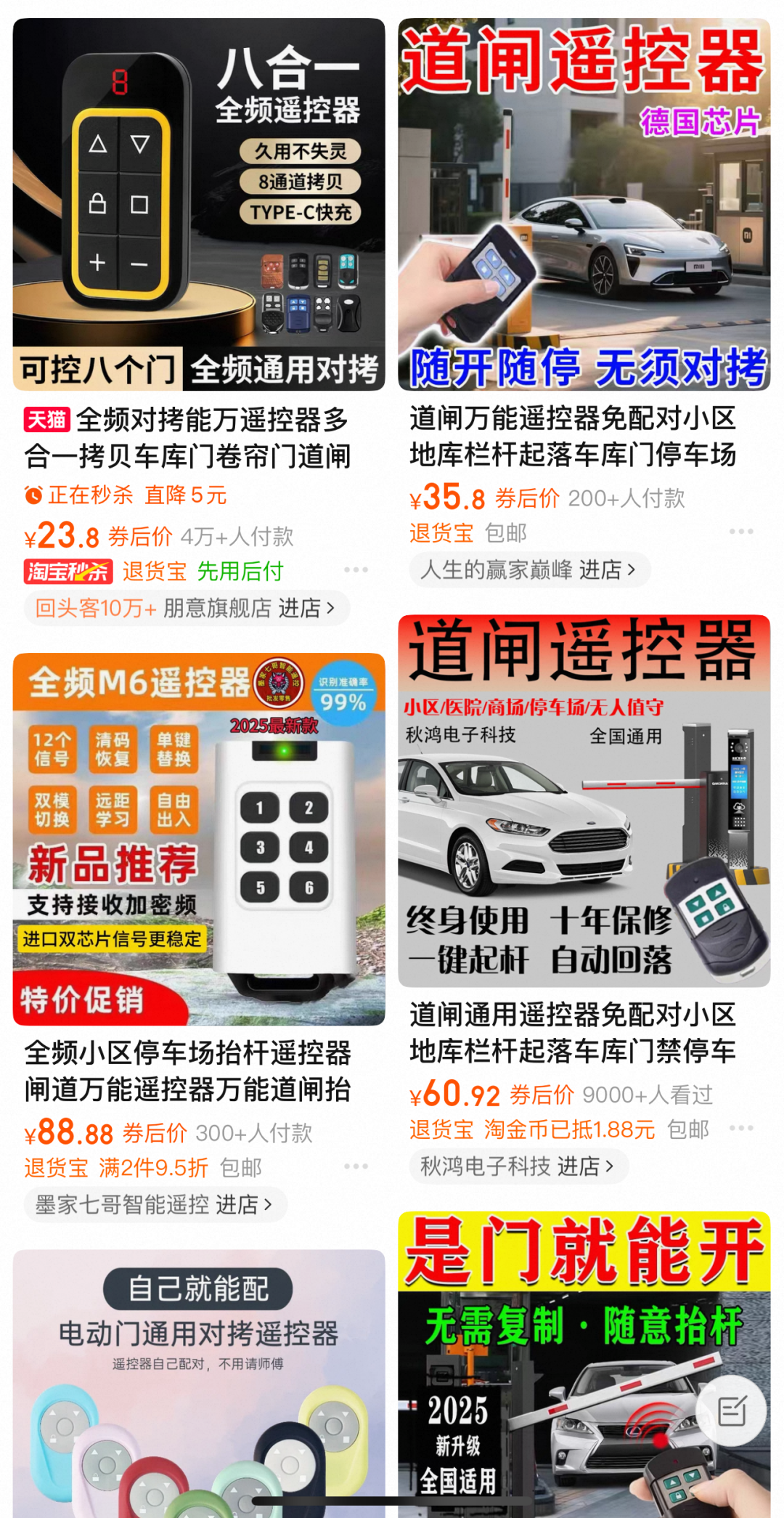Open the 自己就能配 电动门通用对拷遥控器 tile
784x1518 pixels.
coord(199,1380)
